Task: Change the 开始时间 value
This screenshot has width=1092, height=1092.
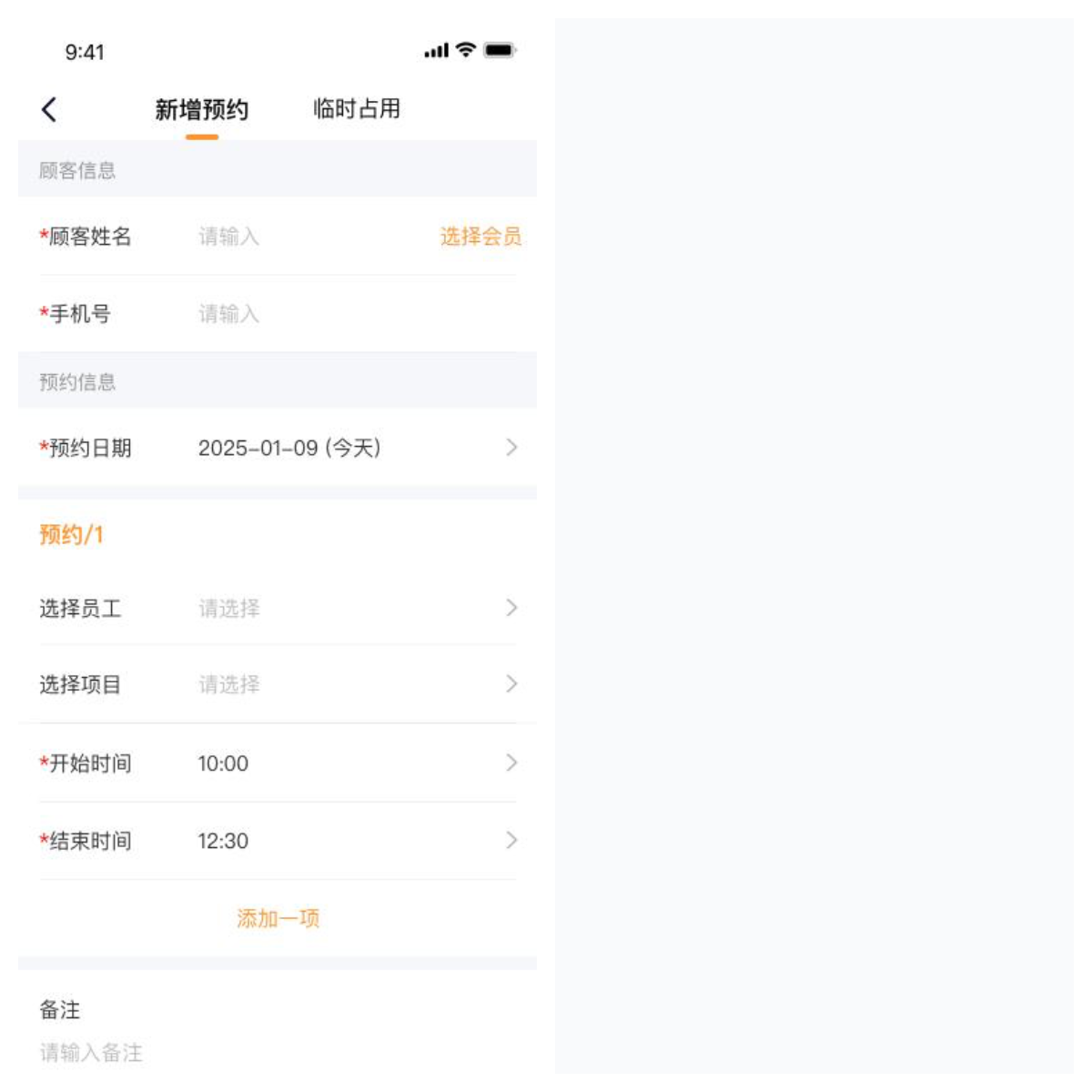Action: [355, 763]
